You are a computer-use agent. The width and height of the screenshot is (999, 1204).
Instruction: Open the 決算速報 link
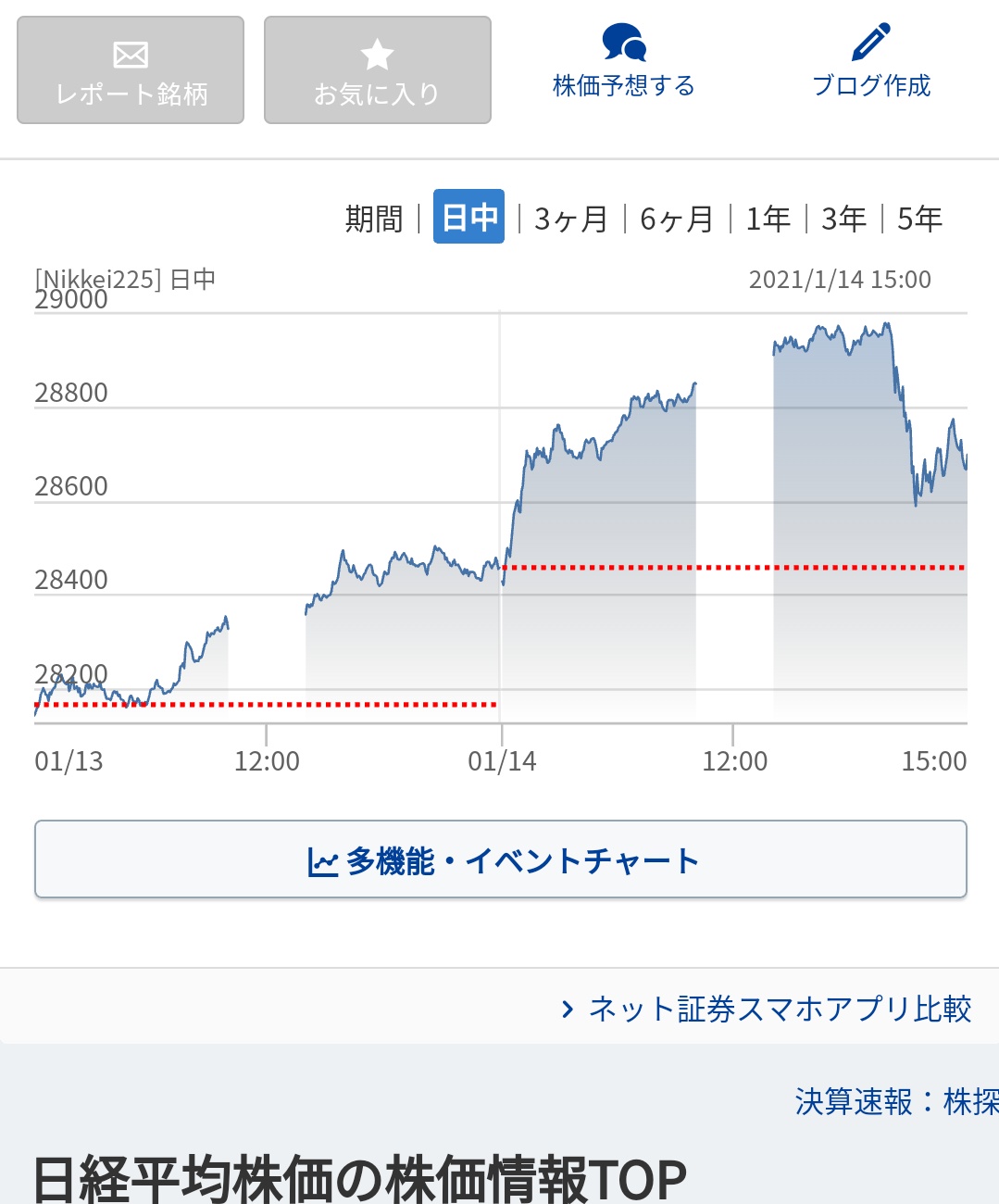pyautogui.click(x=853, y=1101)
